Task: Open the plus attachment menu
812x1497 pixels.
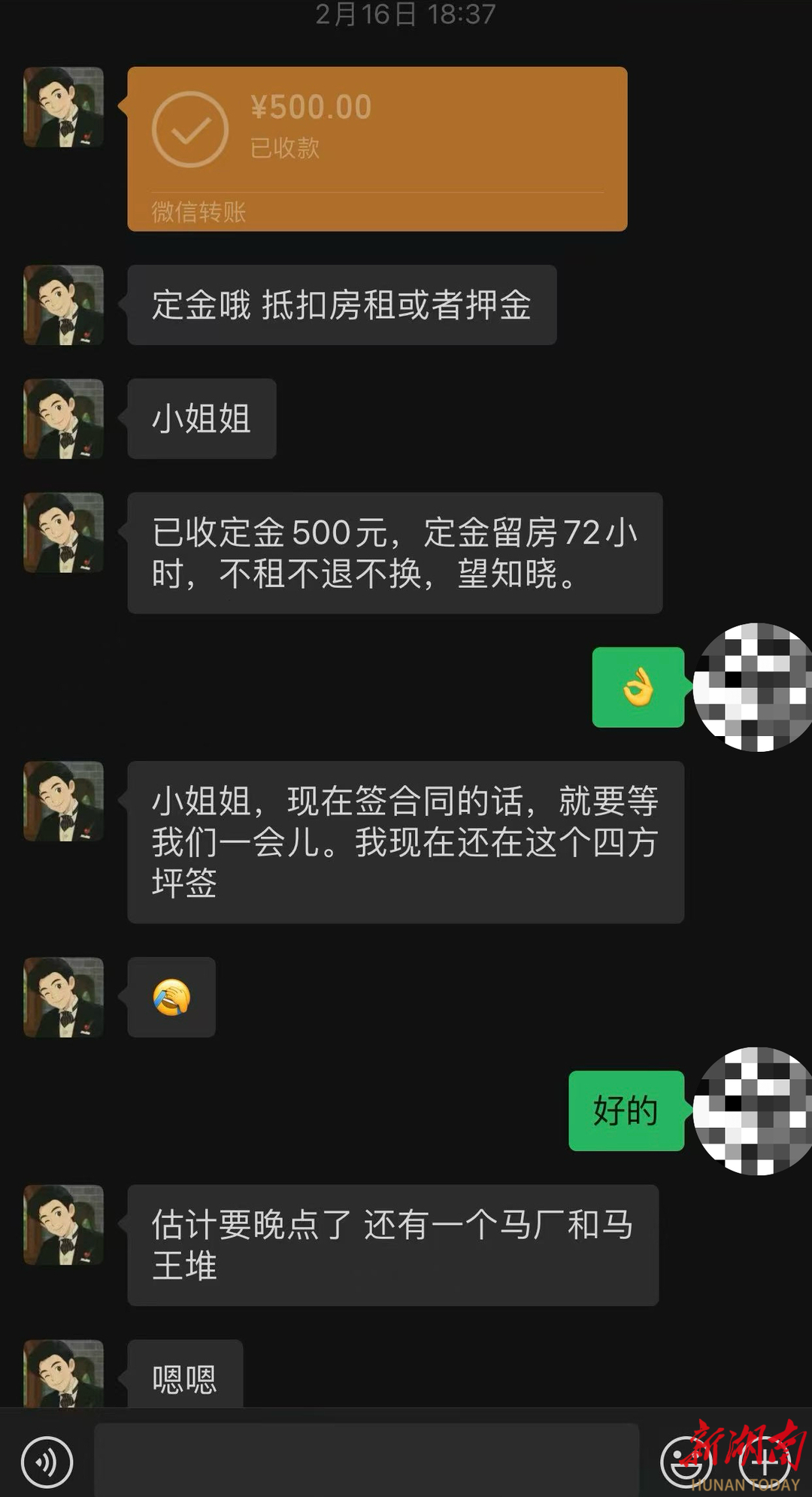Action: (x=764, y=1462)
